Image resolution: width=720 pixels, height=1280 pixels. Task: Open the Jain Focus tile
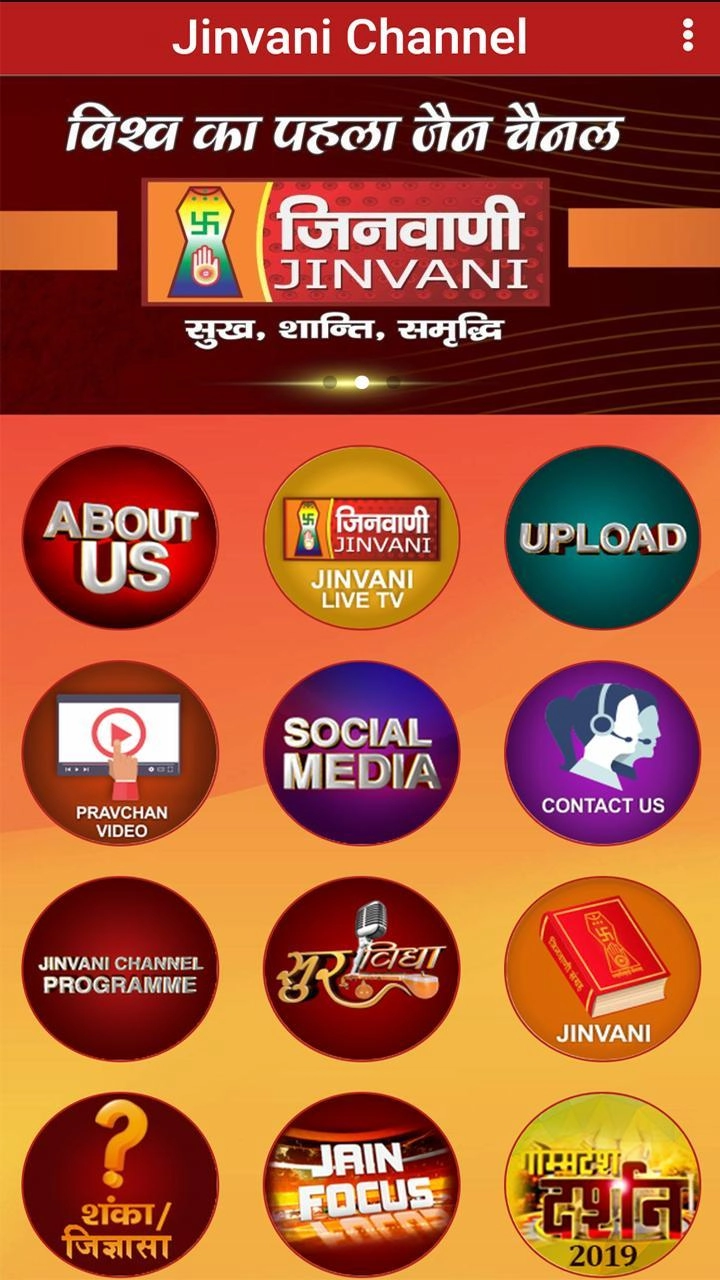[x=361, y=1186]
